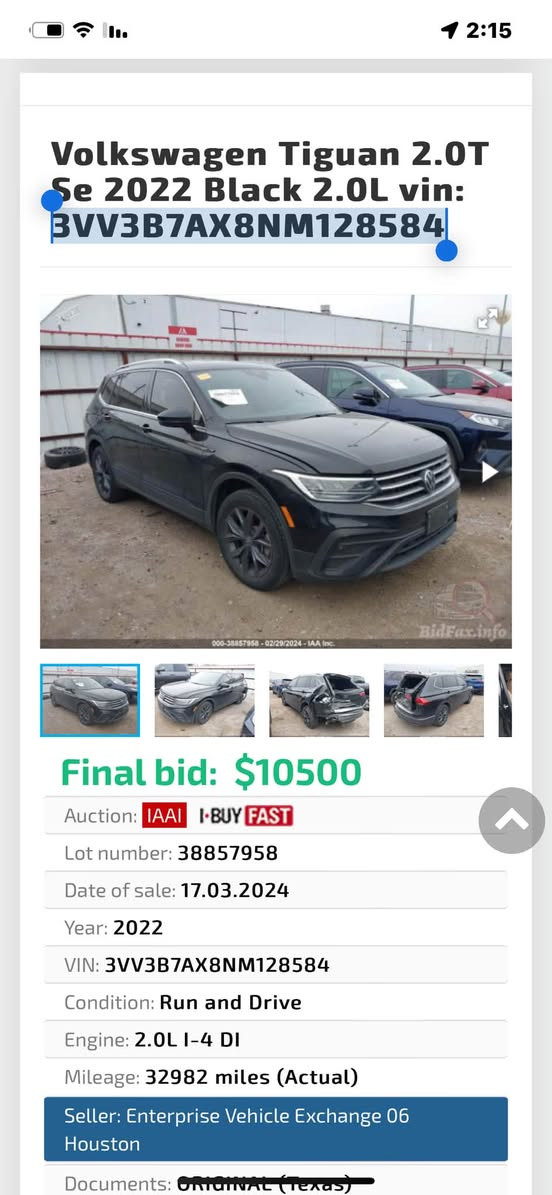
Task: Tap the I-BUY FAST badge
Action: click(246, 816)
